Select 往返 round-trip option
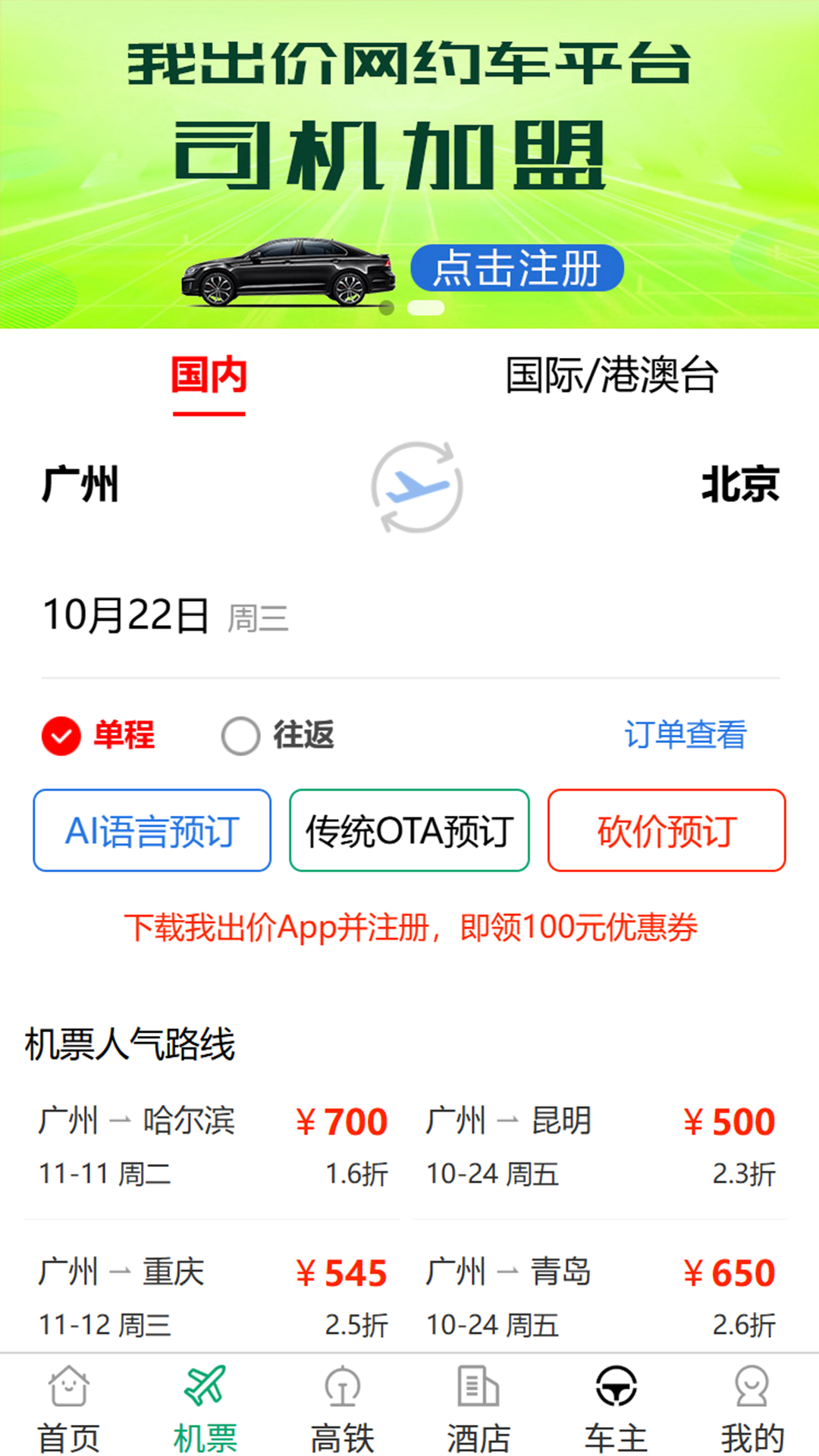This screenshot has width=819, height=1456. coord(278,736)
